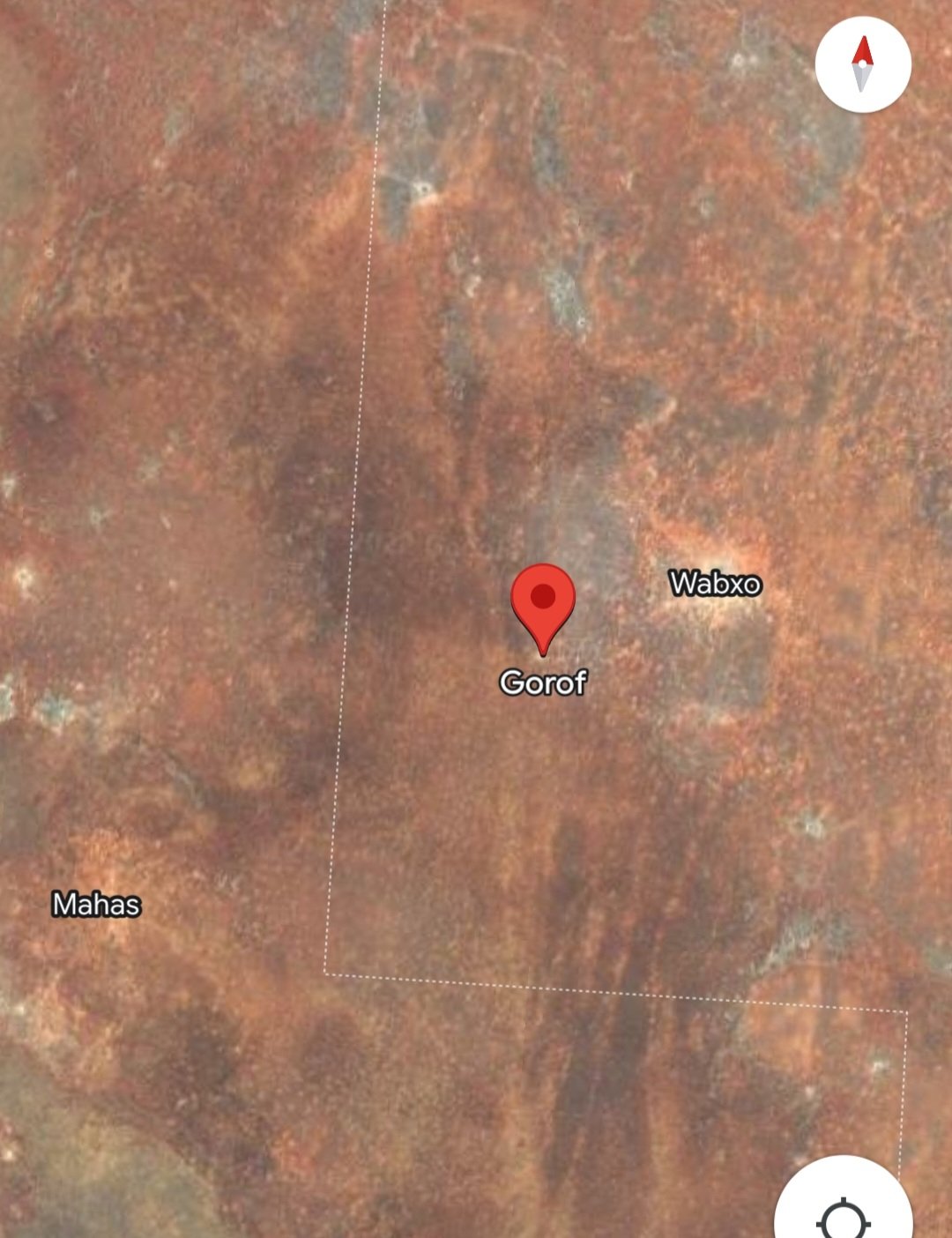
Task: Tap the compass to reset north
Action: pyautogui.click(x=862, y=64)
